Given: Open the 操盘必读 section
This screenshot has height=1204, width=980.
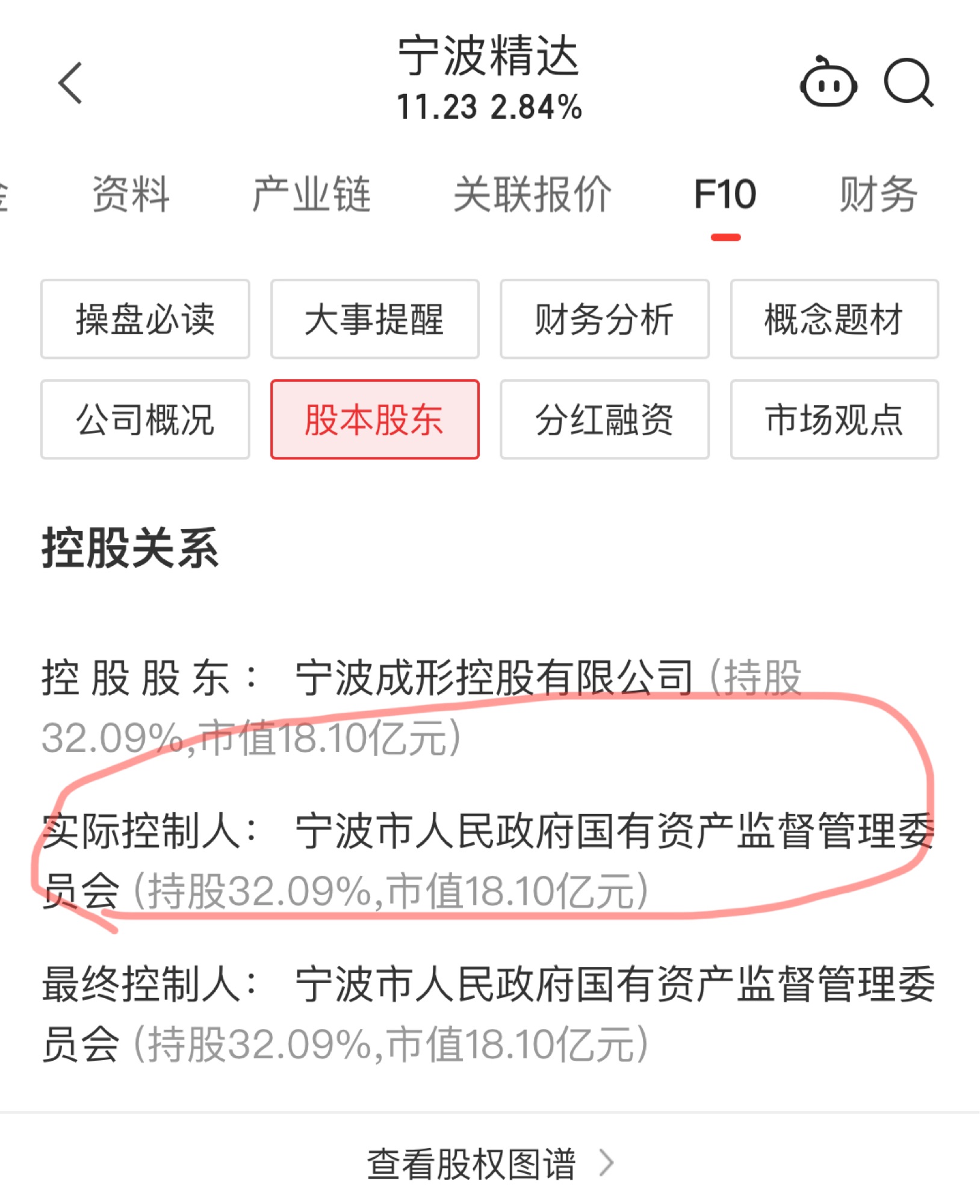Looking at the screenshot, I should tap(145, 319).
